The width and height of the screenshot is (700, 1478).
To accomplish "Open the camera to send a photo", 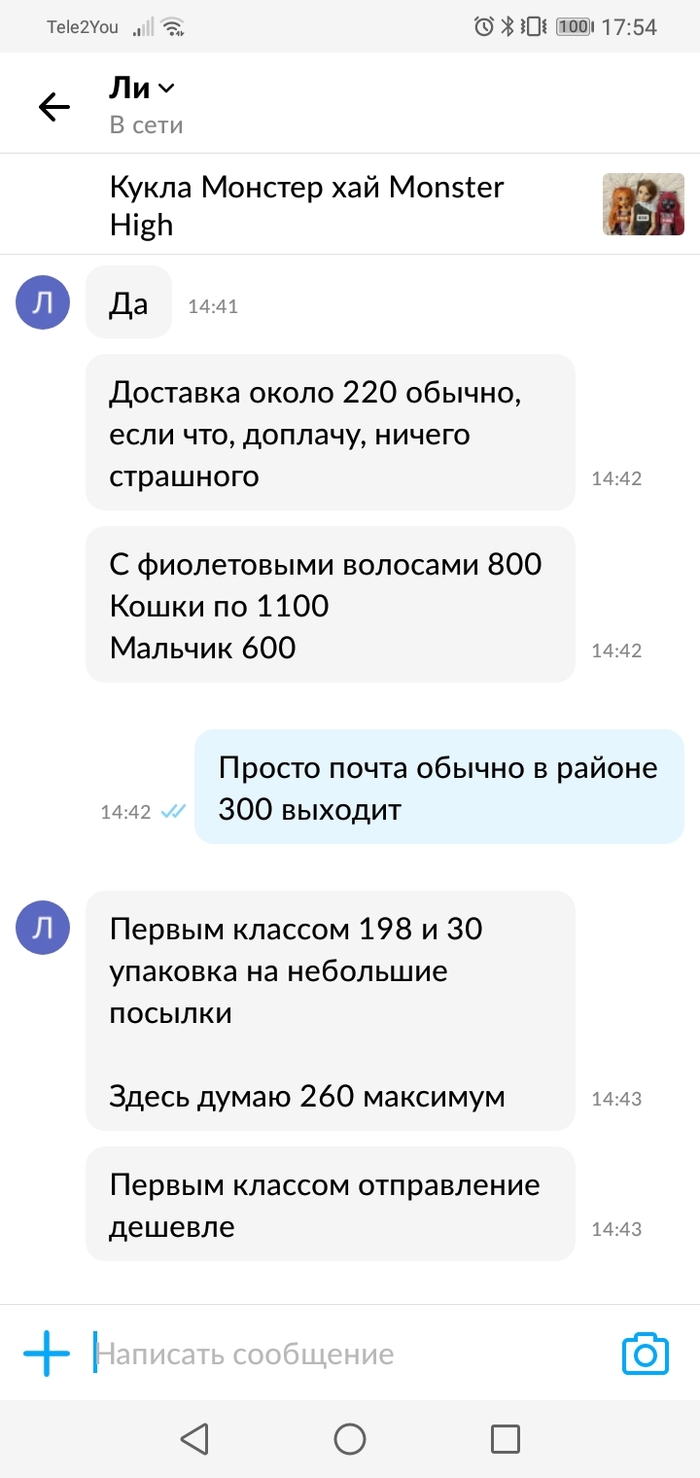I will click(645, 1354).
